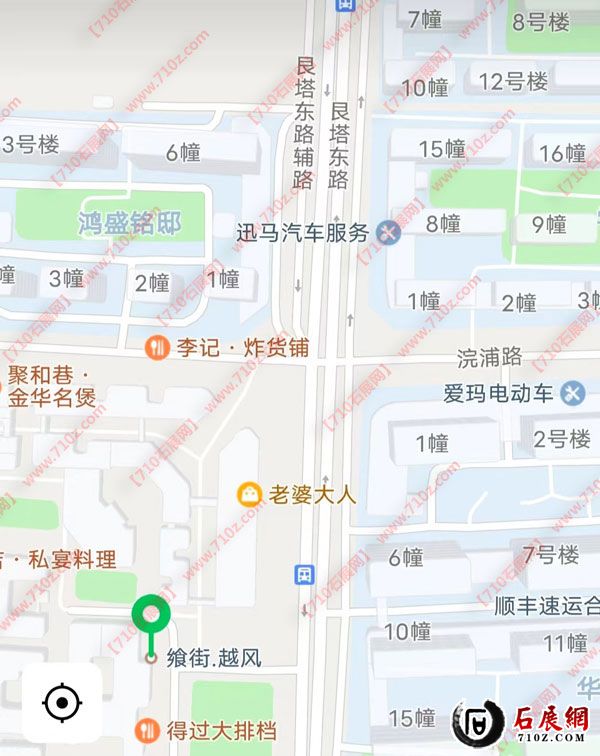
Task: Open the 聚和巷·金华名煲 place label
Action: [x=52, y=386]
